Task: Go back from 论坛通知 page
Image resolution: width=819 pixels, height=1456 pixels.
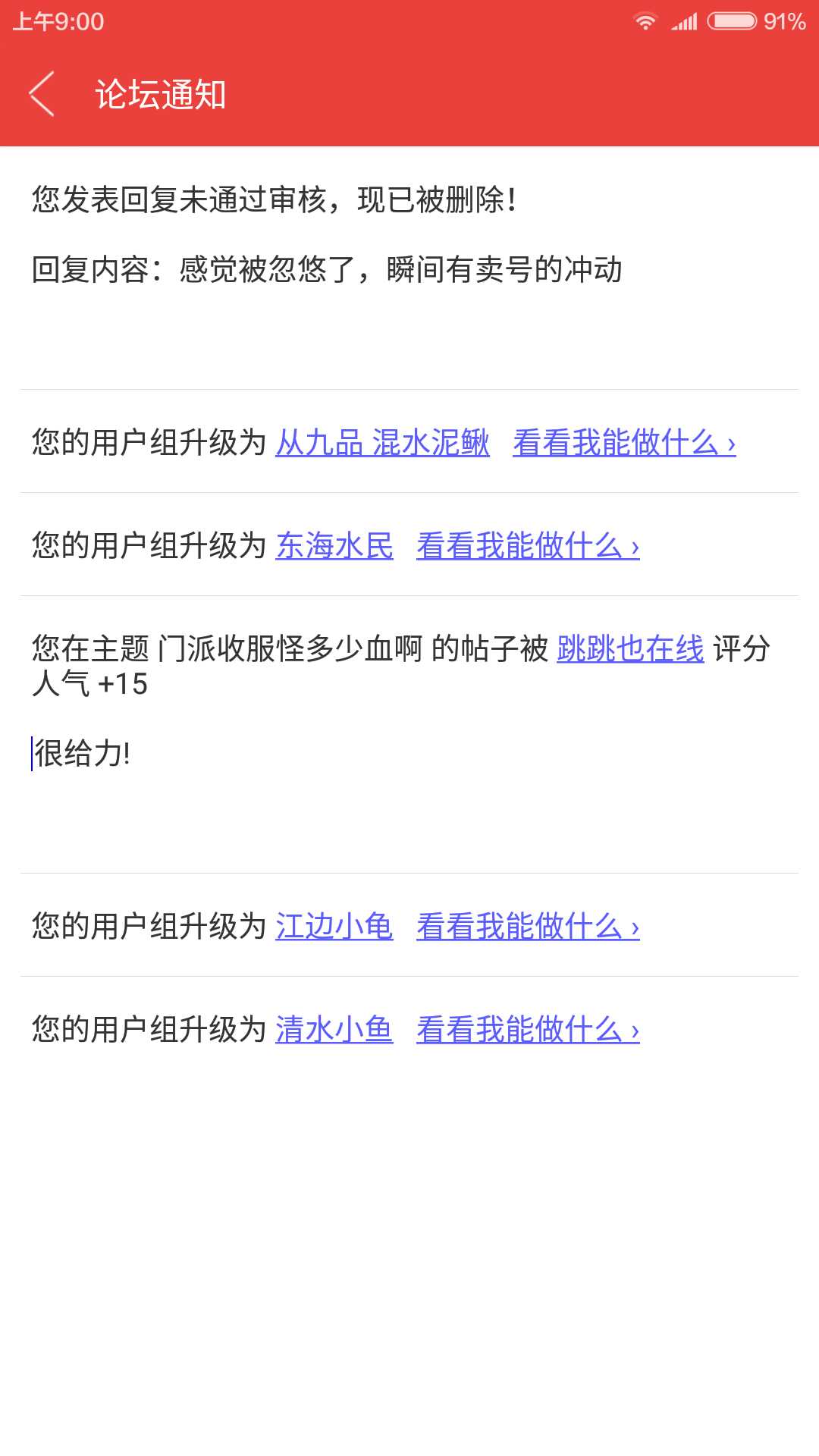Action: [42, 94]
